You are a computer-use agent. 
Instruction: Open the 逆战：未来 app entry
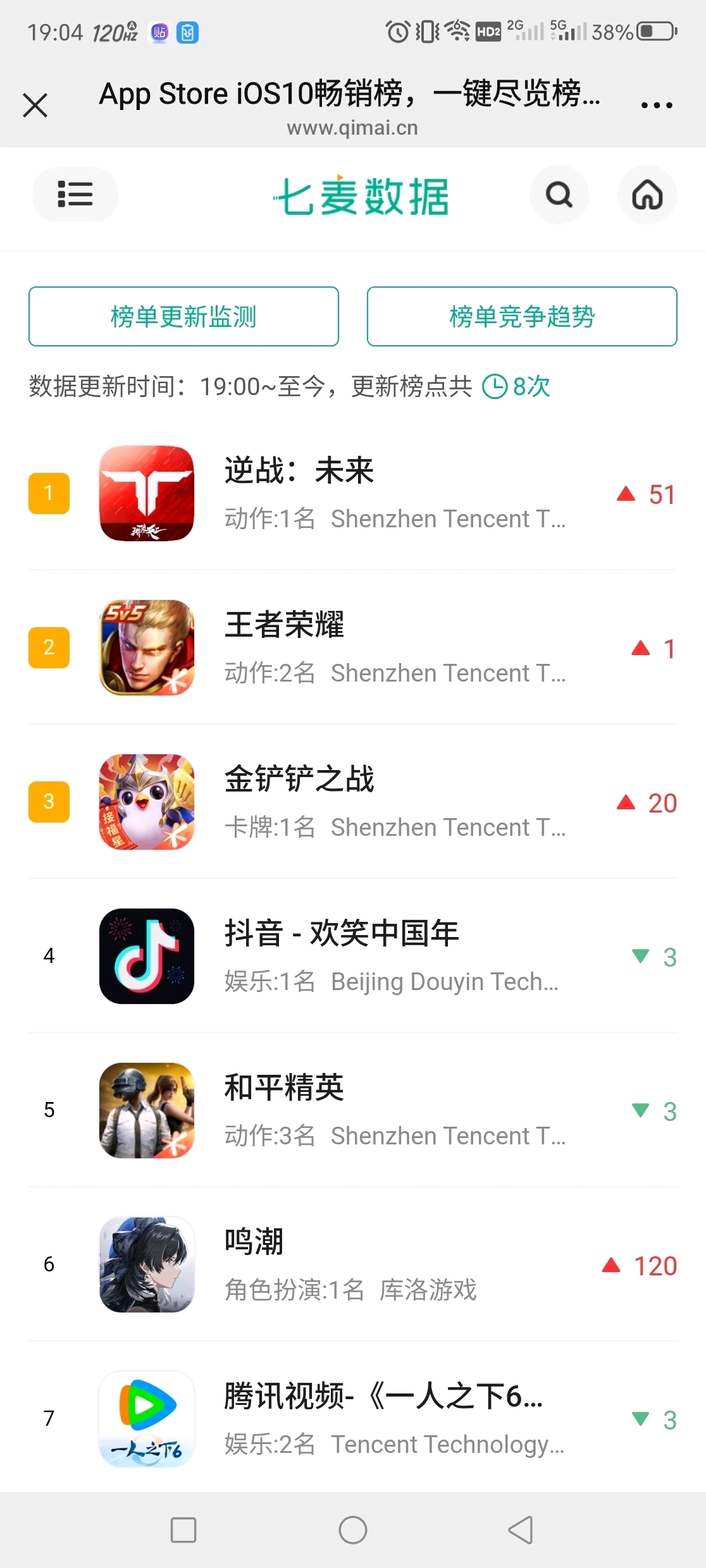[299, 470]
